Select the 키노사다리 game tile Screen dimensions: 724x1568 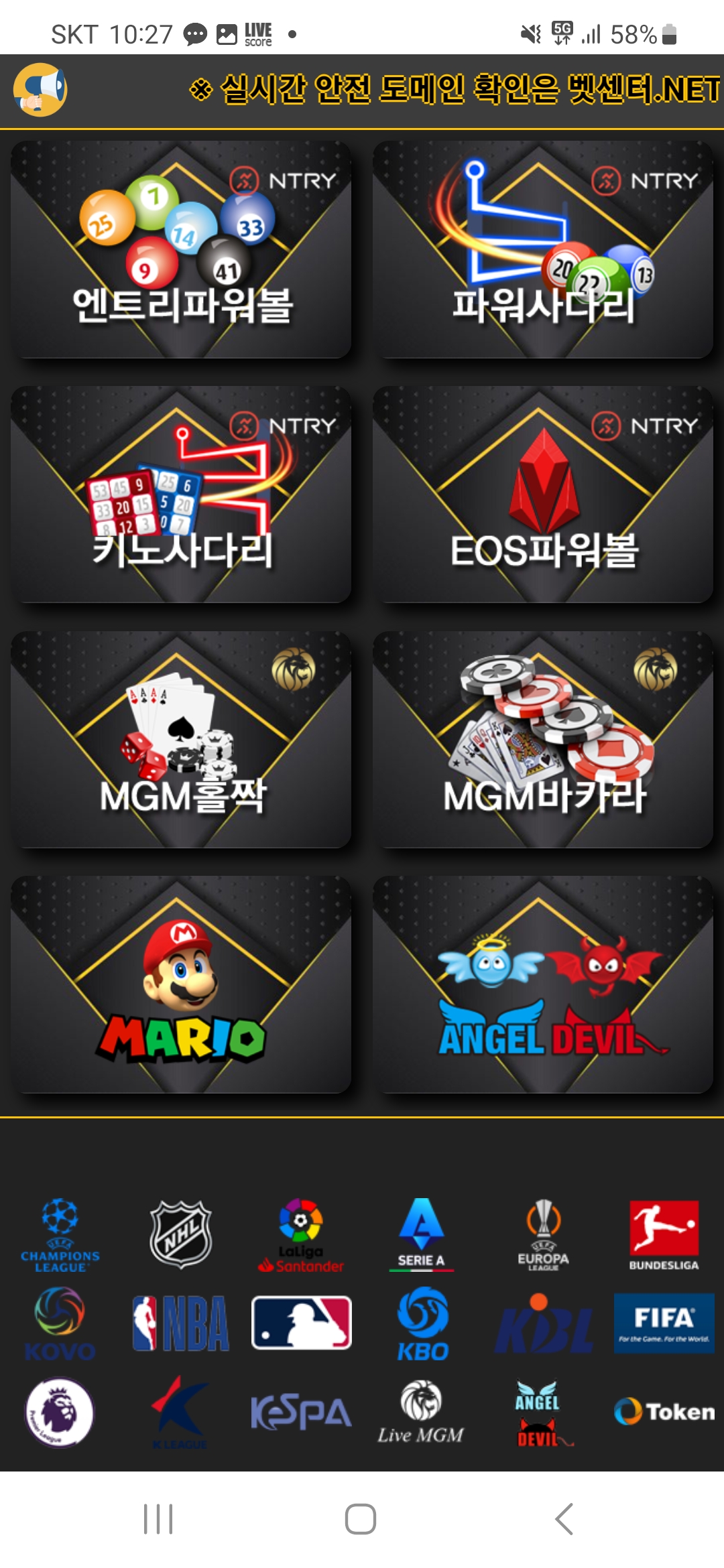click(x=181, y=495)
